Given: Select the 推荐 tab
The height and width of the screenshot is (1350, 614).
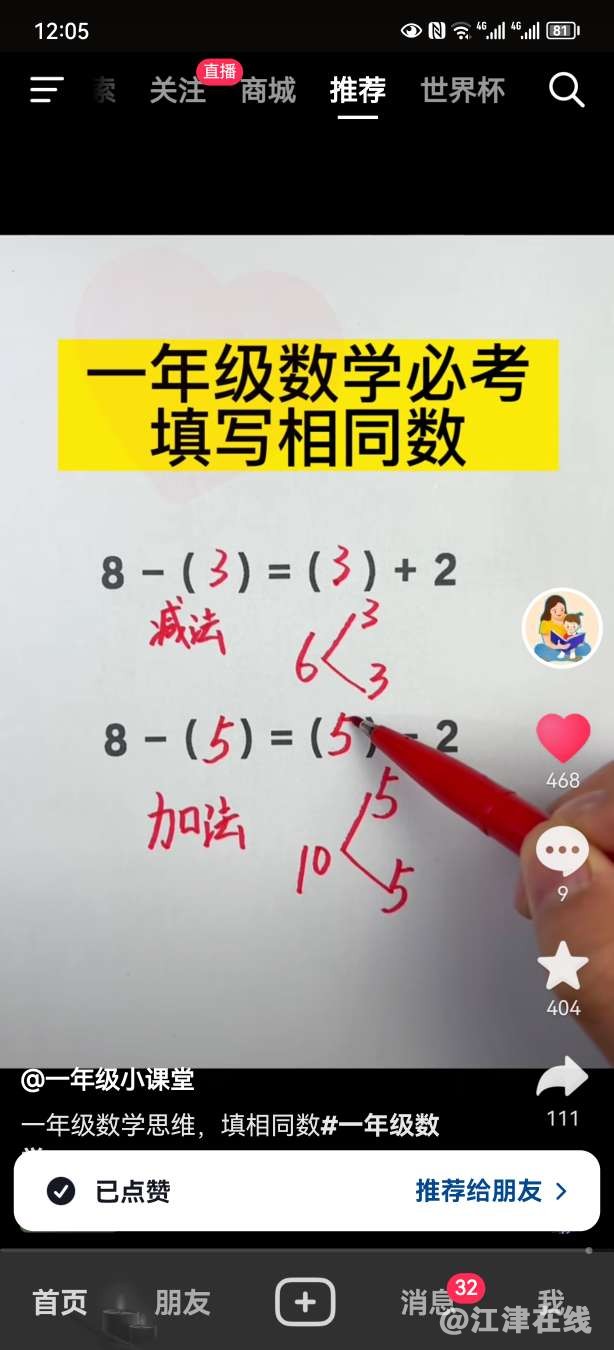Looking at the screenshot, I should tap(357, 91).
